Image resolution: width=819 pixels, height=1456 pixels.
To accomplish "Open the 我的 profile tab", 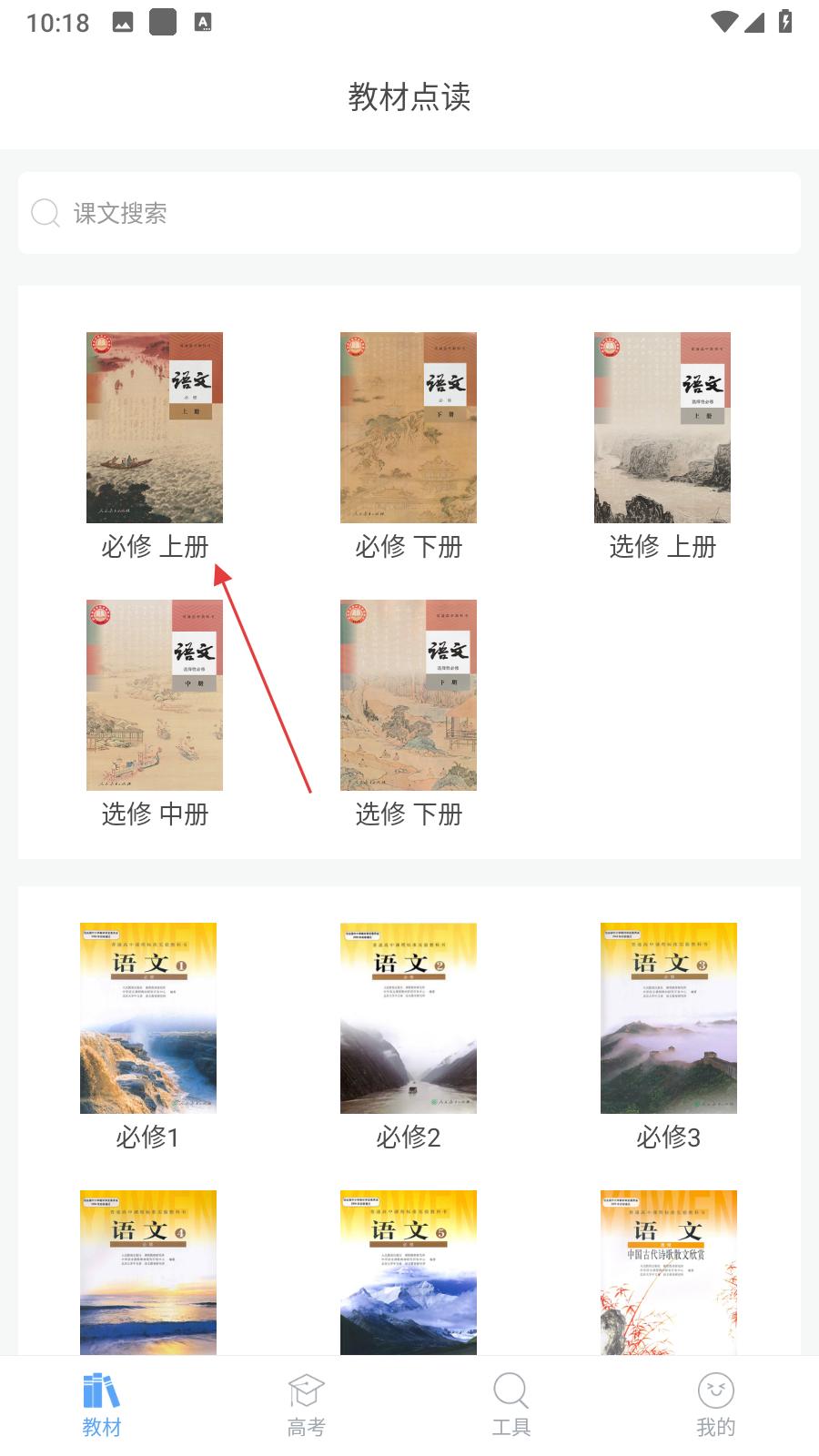I will click(716, 1405).
